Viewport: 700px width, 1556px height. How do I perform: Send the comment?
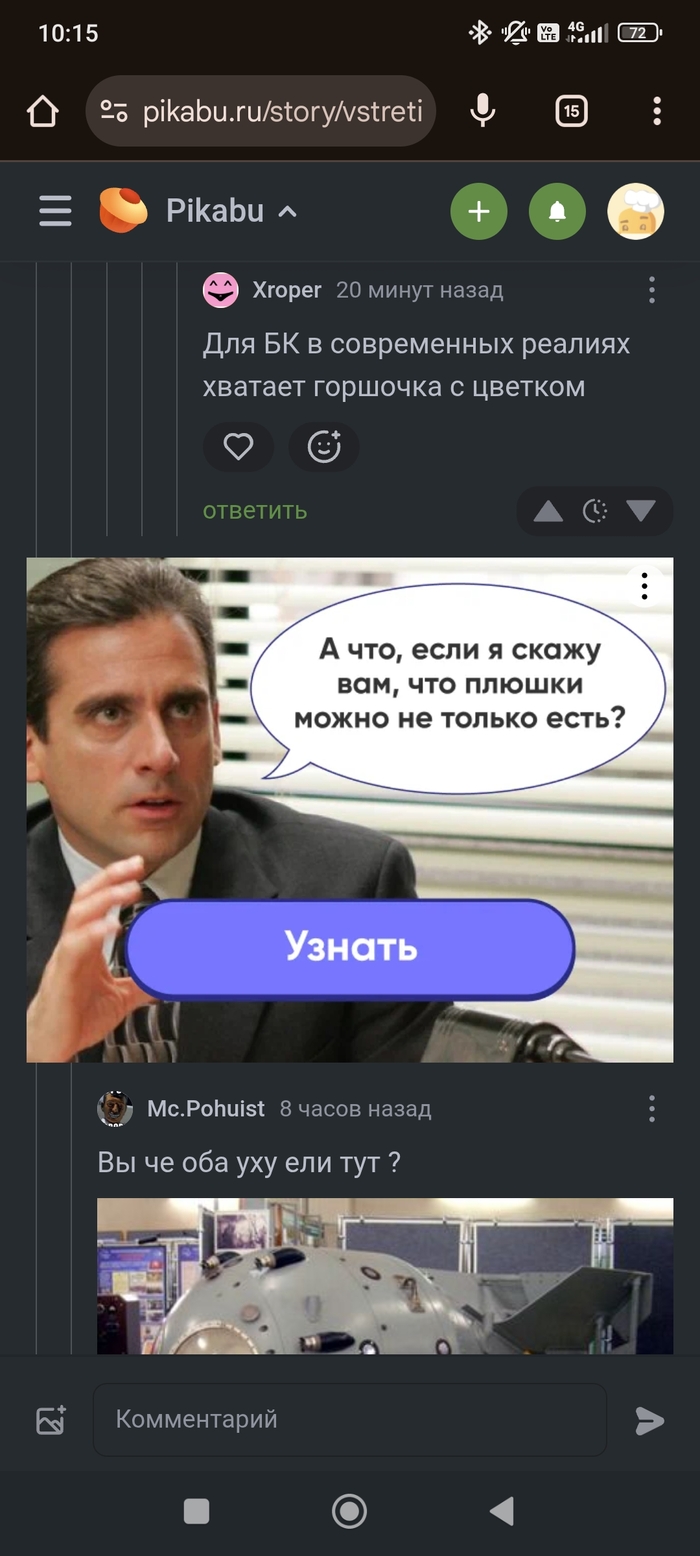click(x=649, y=1420)
